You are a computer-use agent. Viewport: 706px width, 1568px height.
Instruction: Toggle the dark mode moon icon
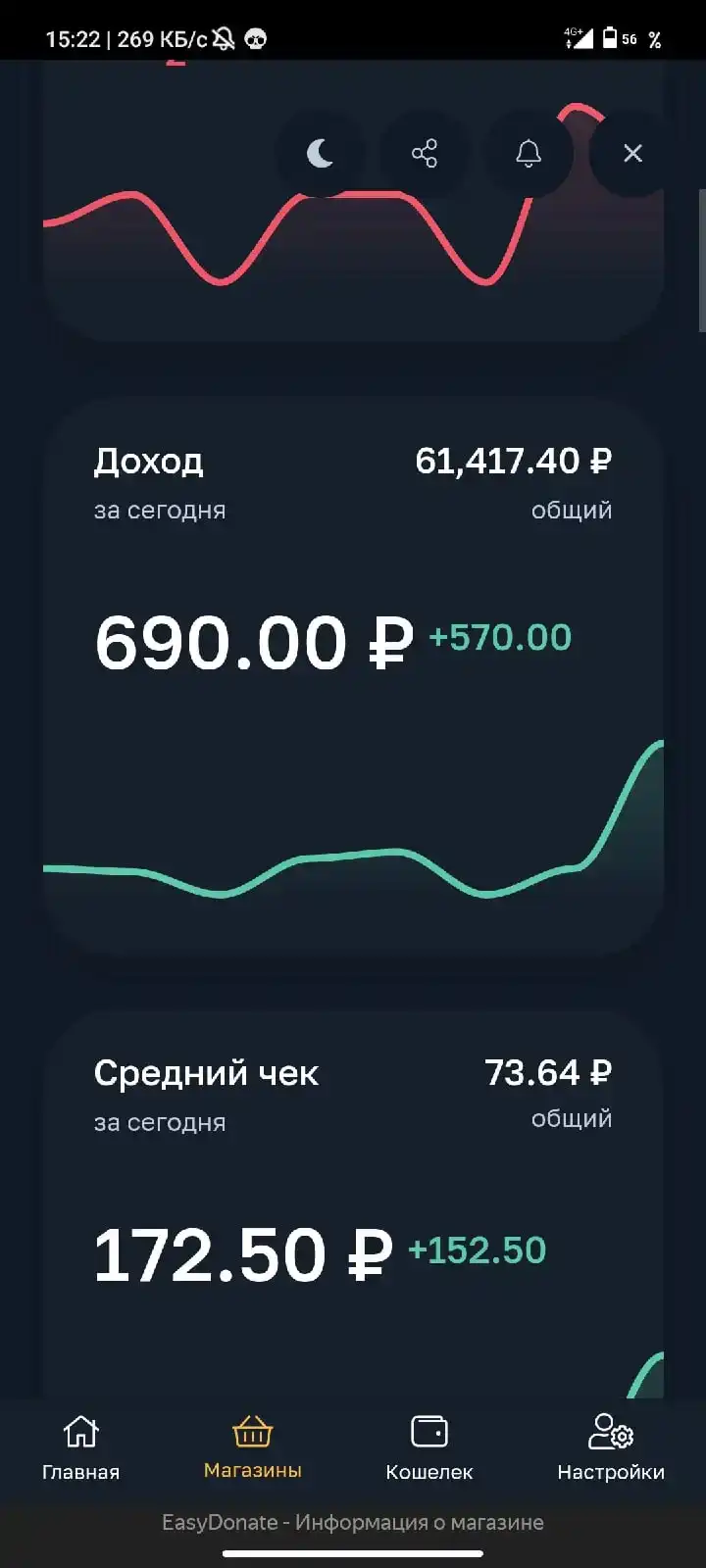[321, 153]
